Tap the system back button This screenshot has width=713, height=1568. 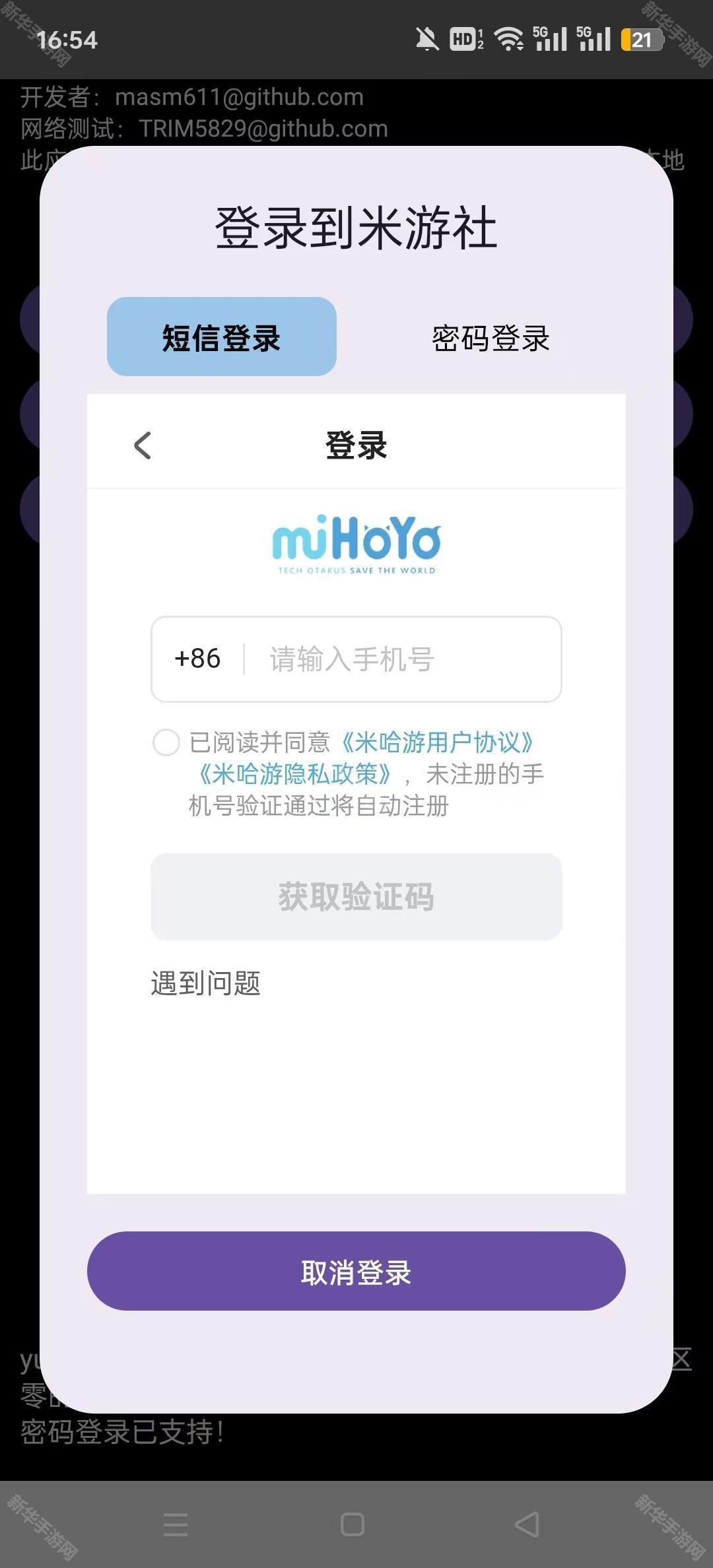527,1524
